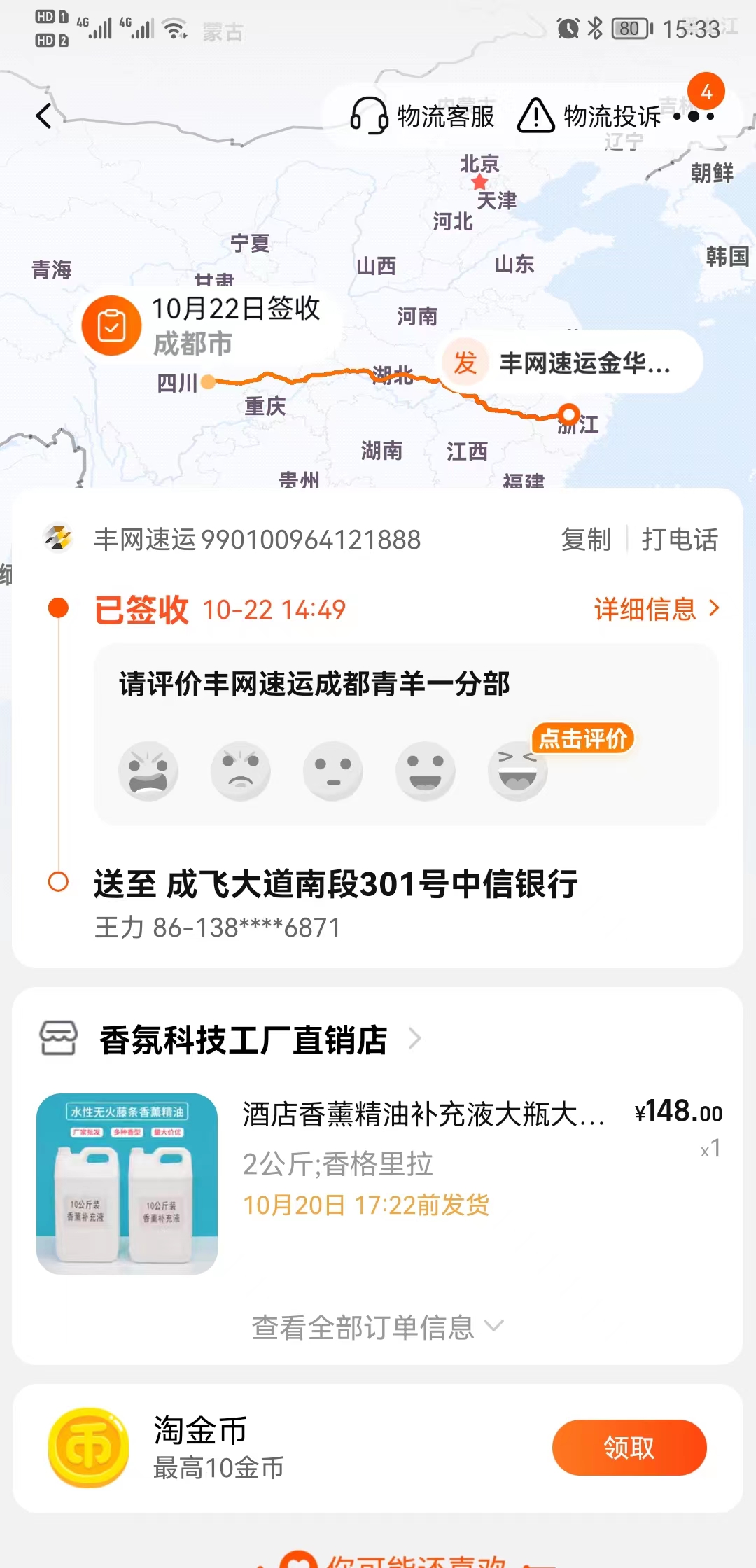
Task: Copy the tracking number with 复制
Action: click(x=586, y=540)
